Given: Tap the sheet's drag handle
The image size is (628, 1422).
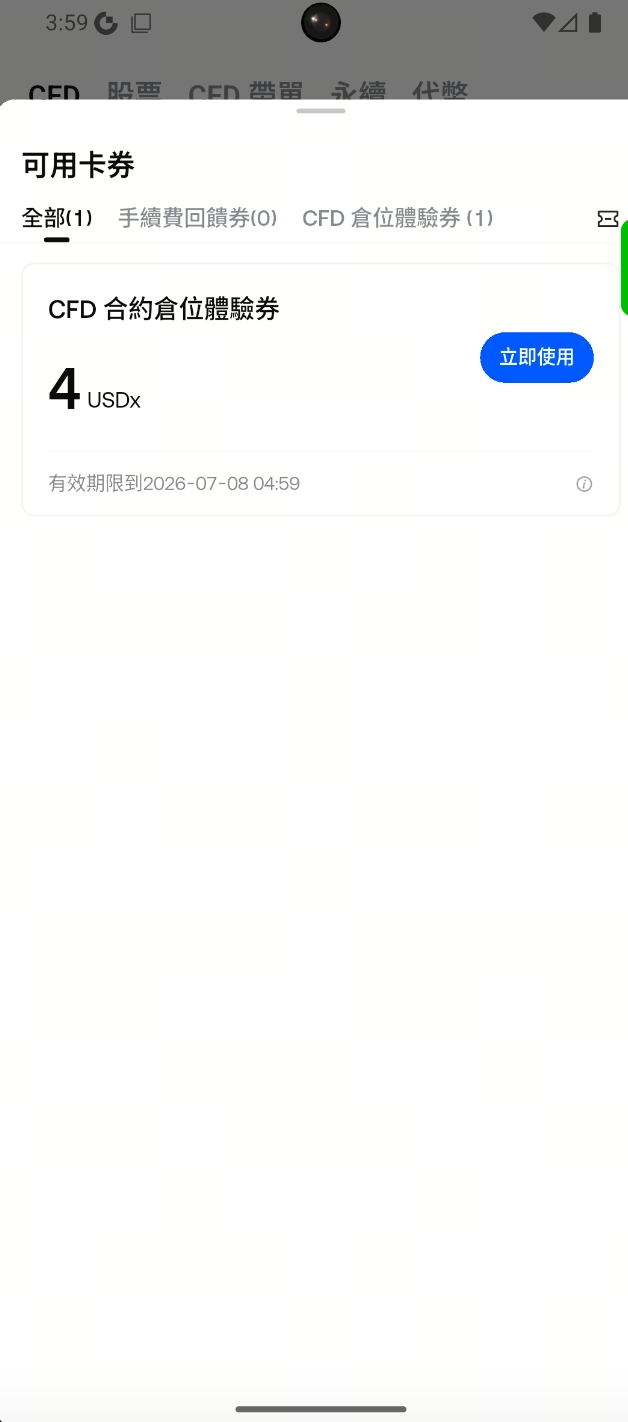Looking at the screenshot, I should (321, 111).
